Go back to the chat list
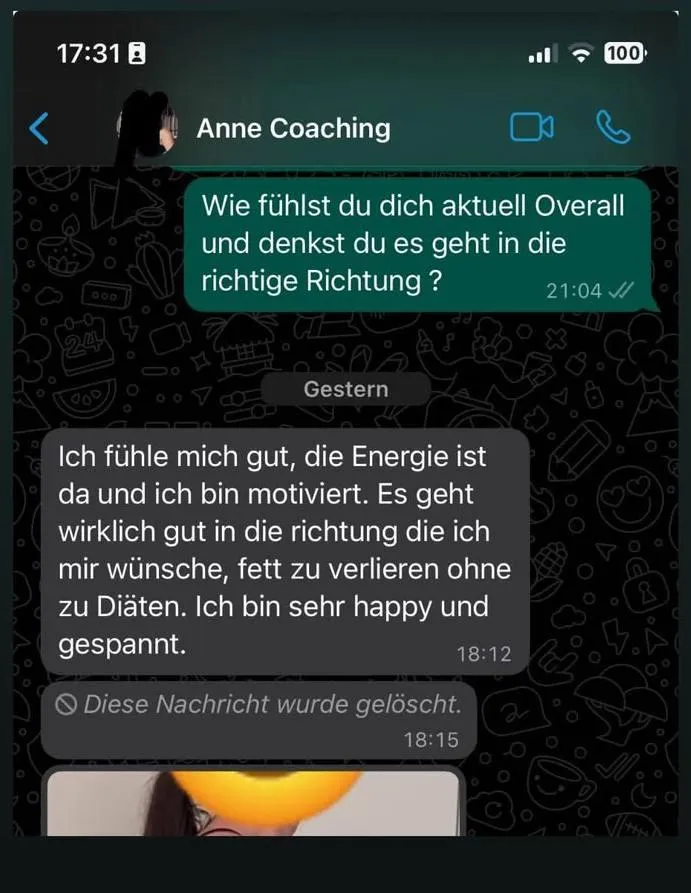 (38, 128)
